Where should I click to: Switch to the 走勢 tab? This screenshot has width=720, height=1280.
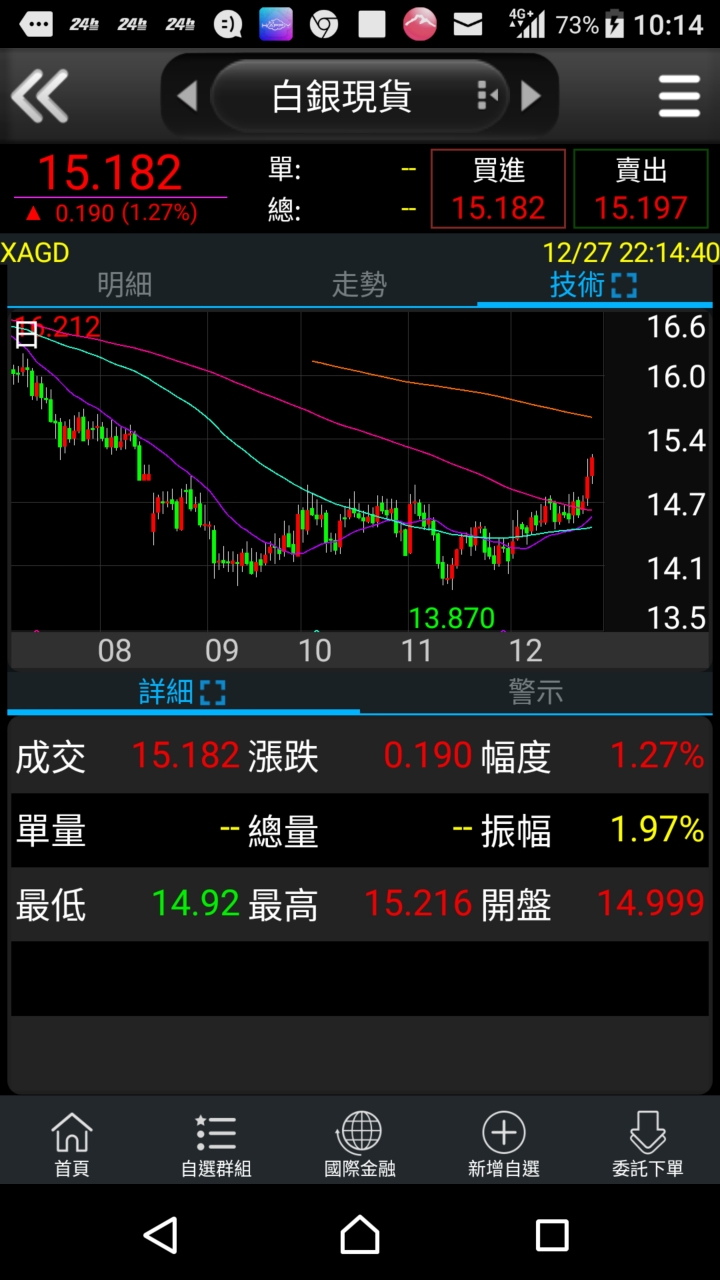(x=359, y=285)
